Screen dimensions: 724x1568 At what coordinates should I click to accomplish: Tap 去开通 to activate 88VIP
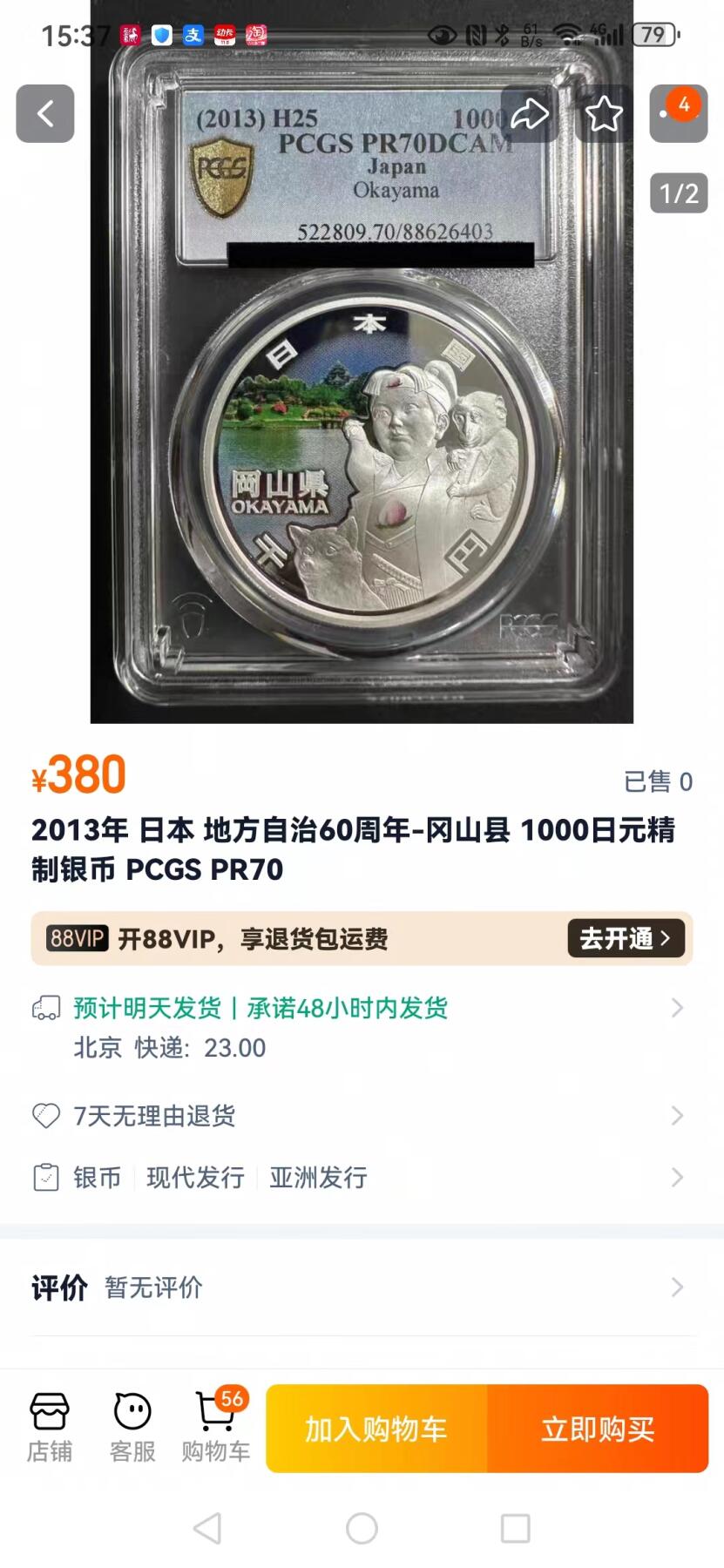point(626,938)
